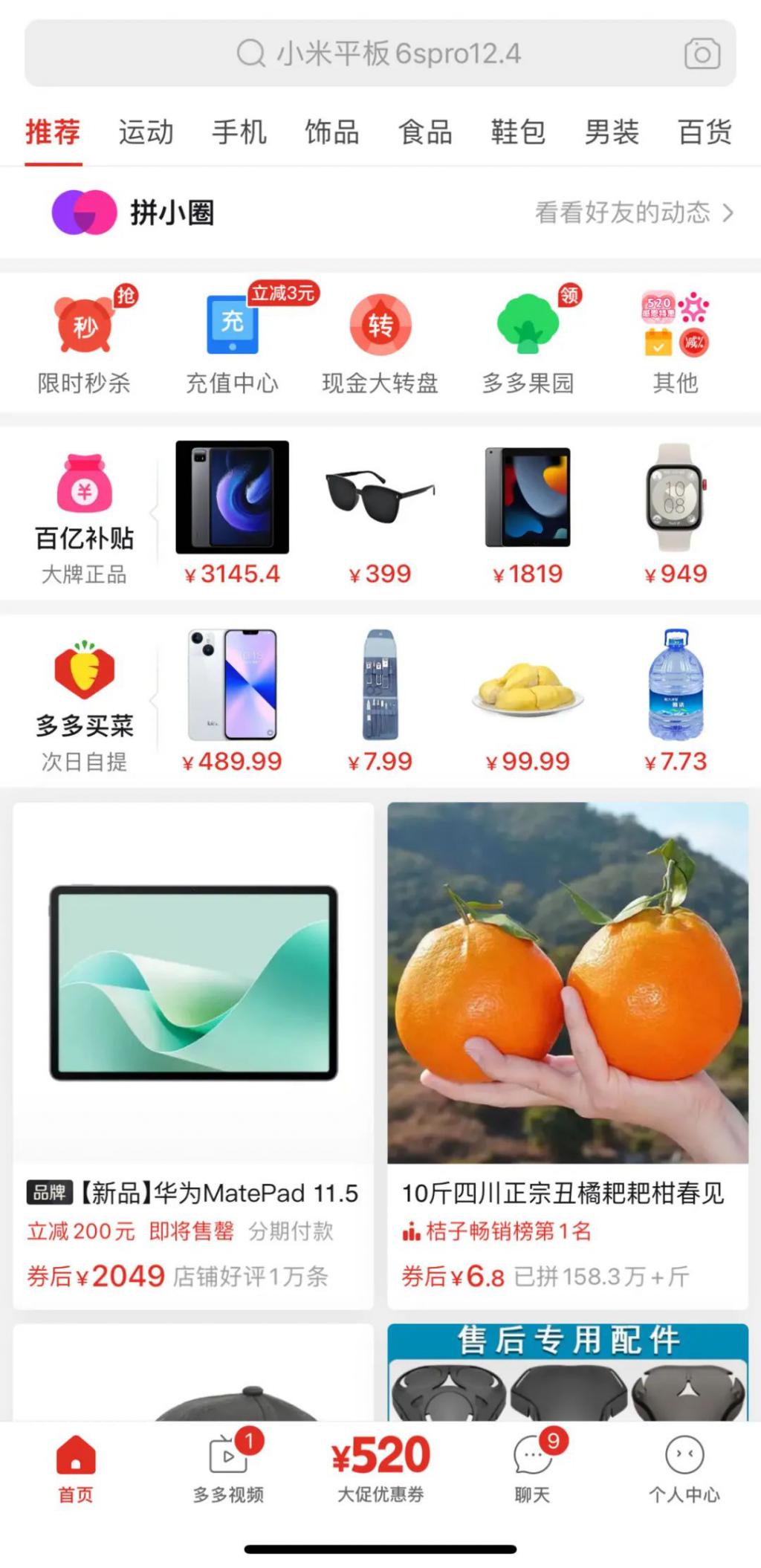Open the 华为MatePad 11.5 product card

tap(193, 1055)
